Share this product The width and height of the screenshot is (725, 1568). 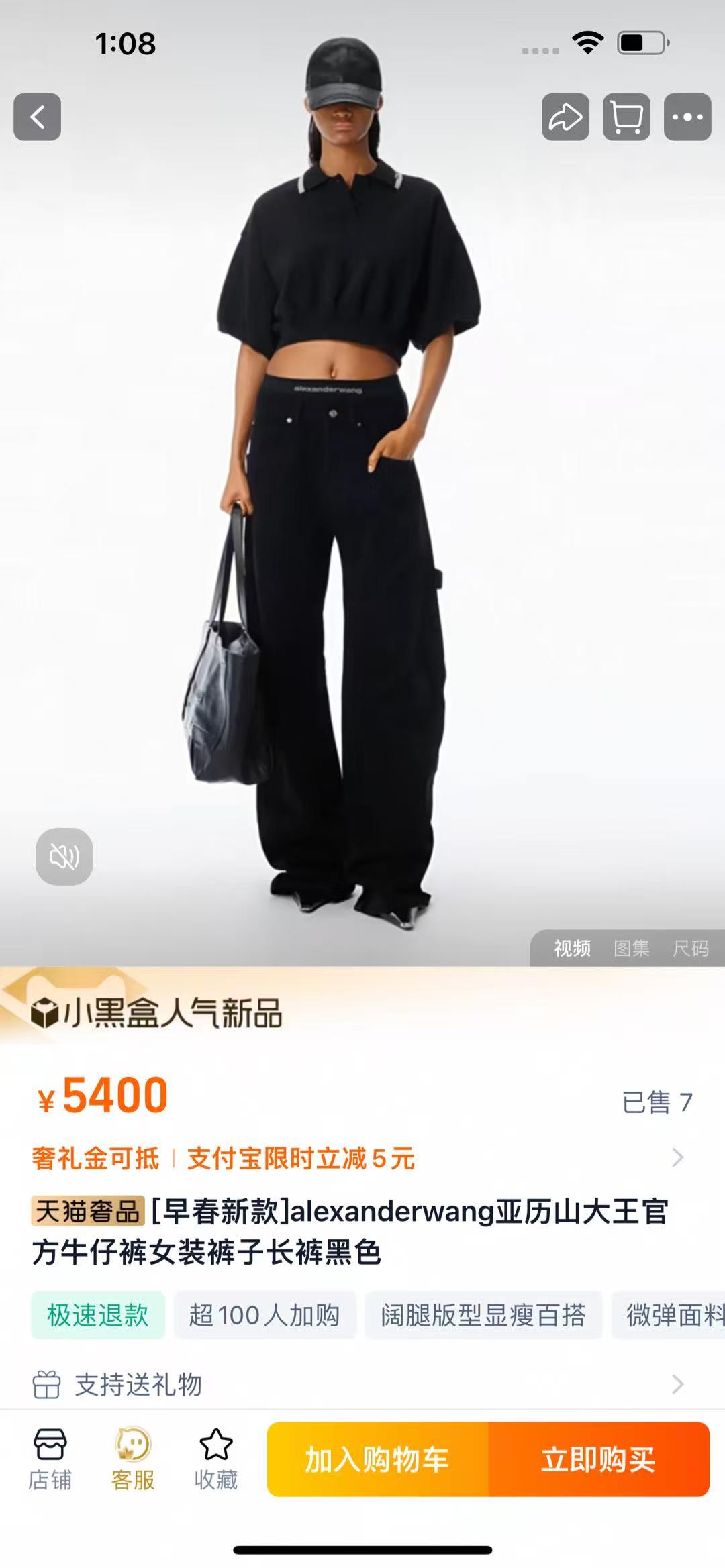point(565,117)
